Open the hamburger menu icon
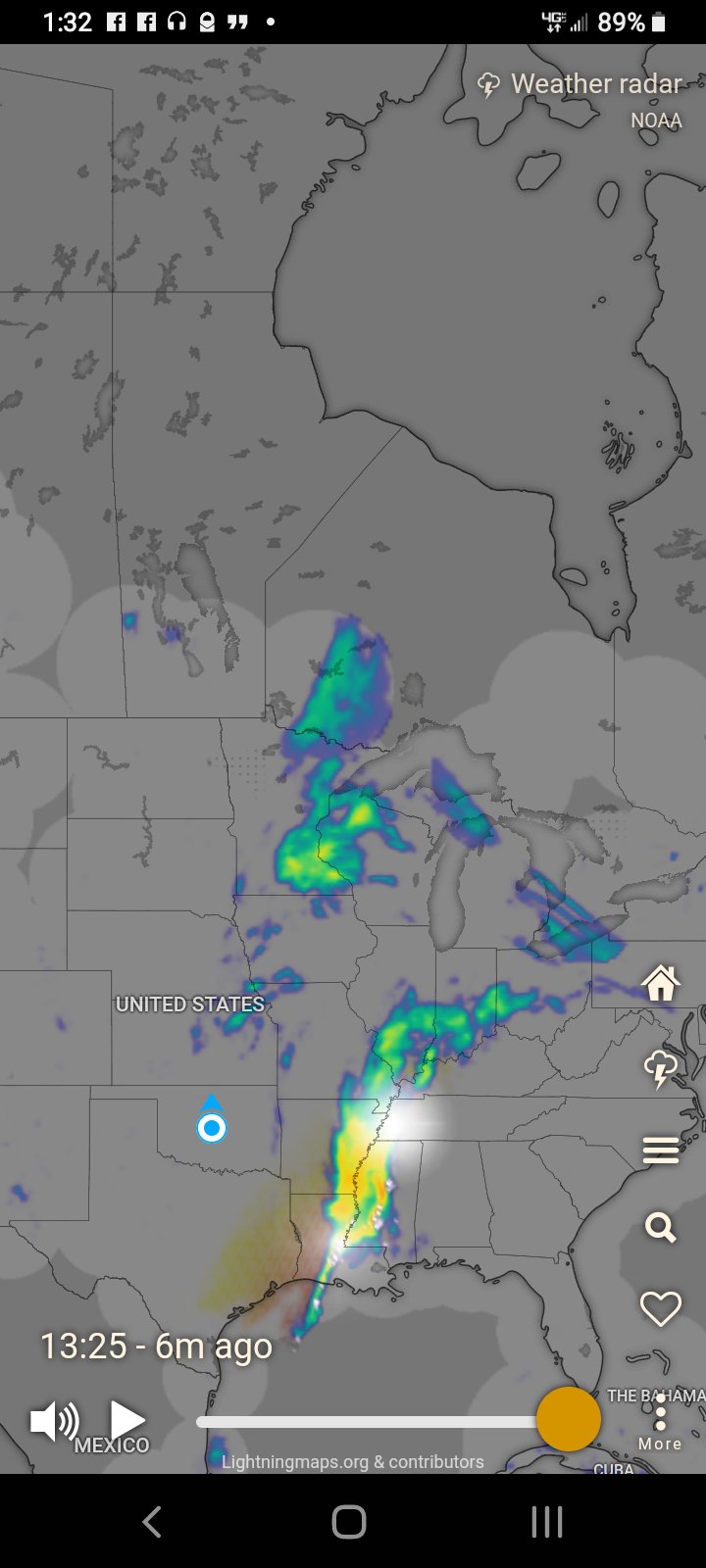This screenshot has width=706, height=1568. (x=661, y=1150)
